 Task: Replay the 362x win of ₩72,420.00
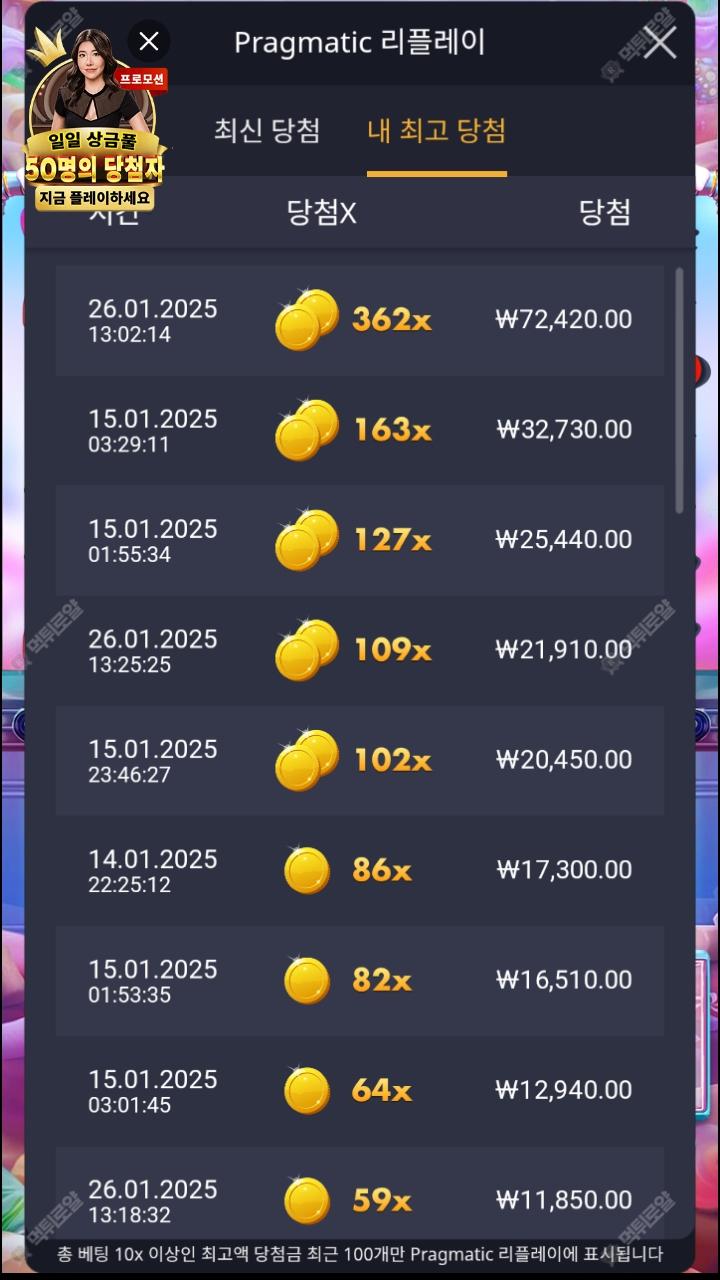(360, 320)
